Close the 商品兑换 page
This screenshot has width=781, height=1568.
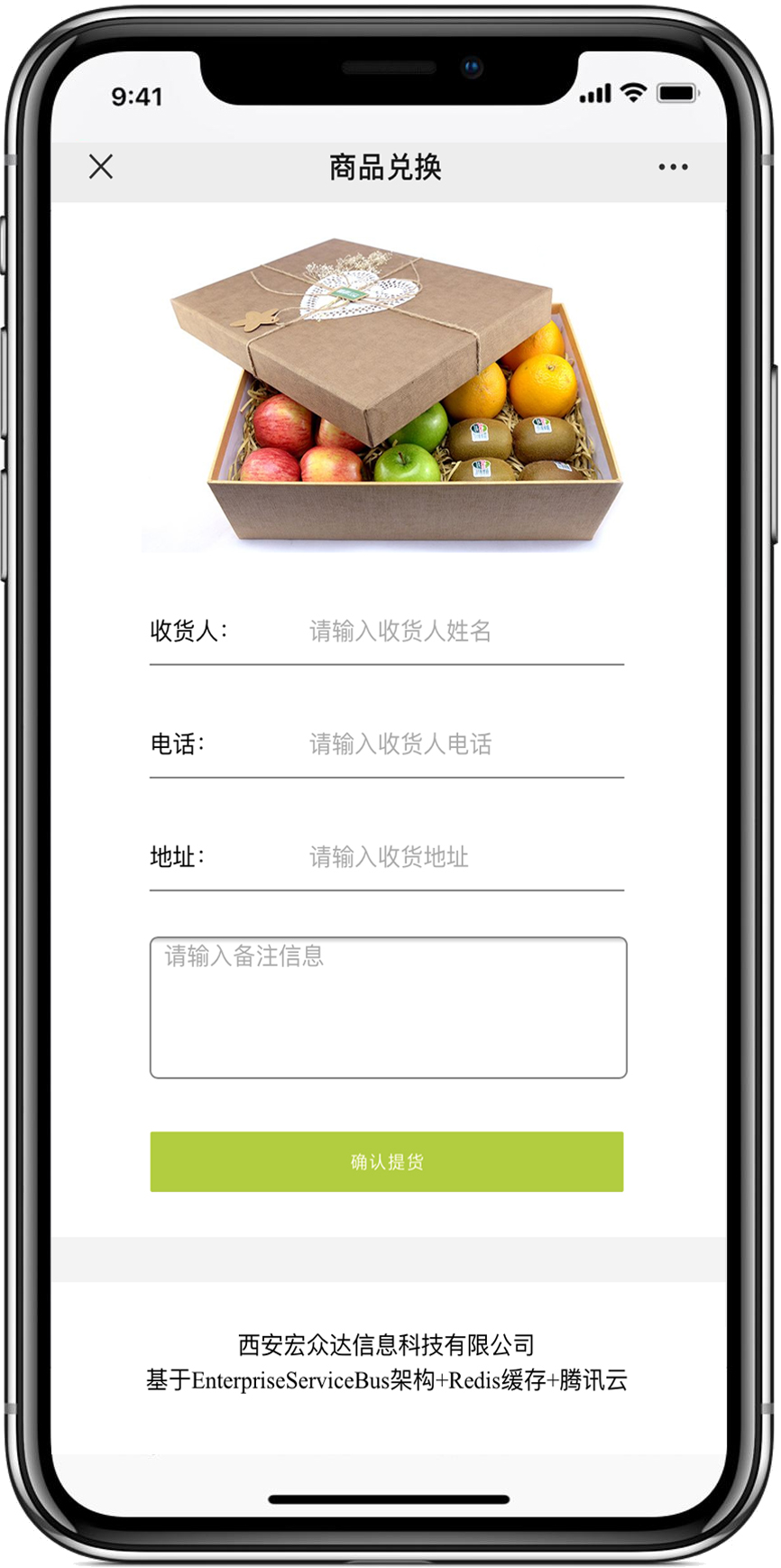[101, 167]
